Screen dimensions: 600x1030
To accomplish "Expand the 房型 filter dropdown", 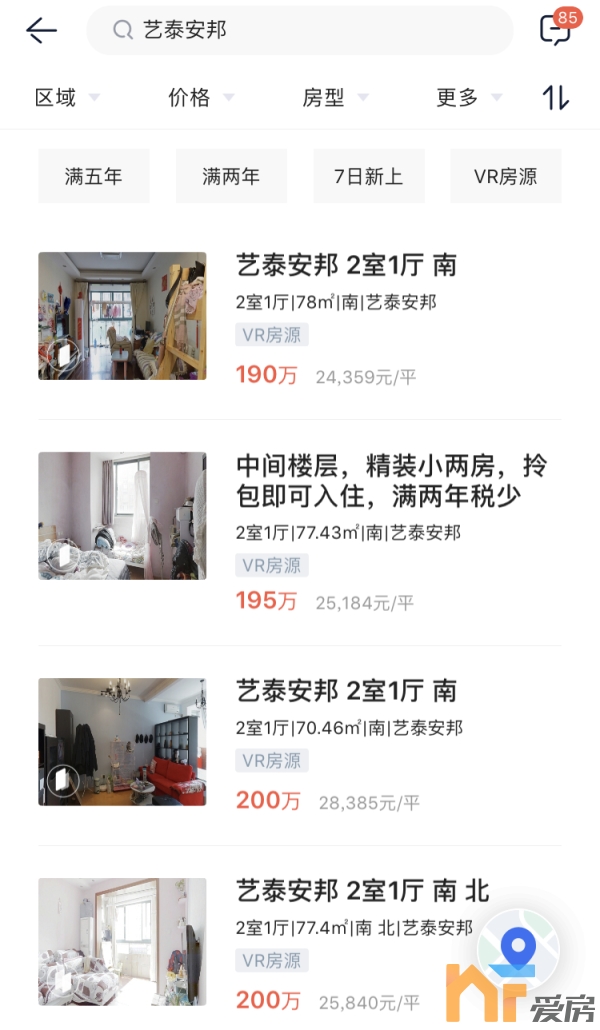I will pos(335,97).
